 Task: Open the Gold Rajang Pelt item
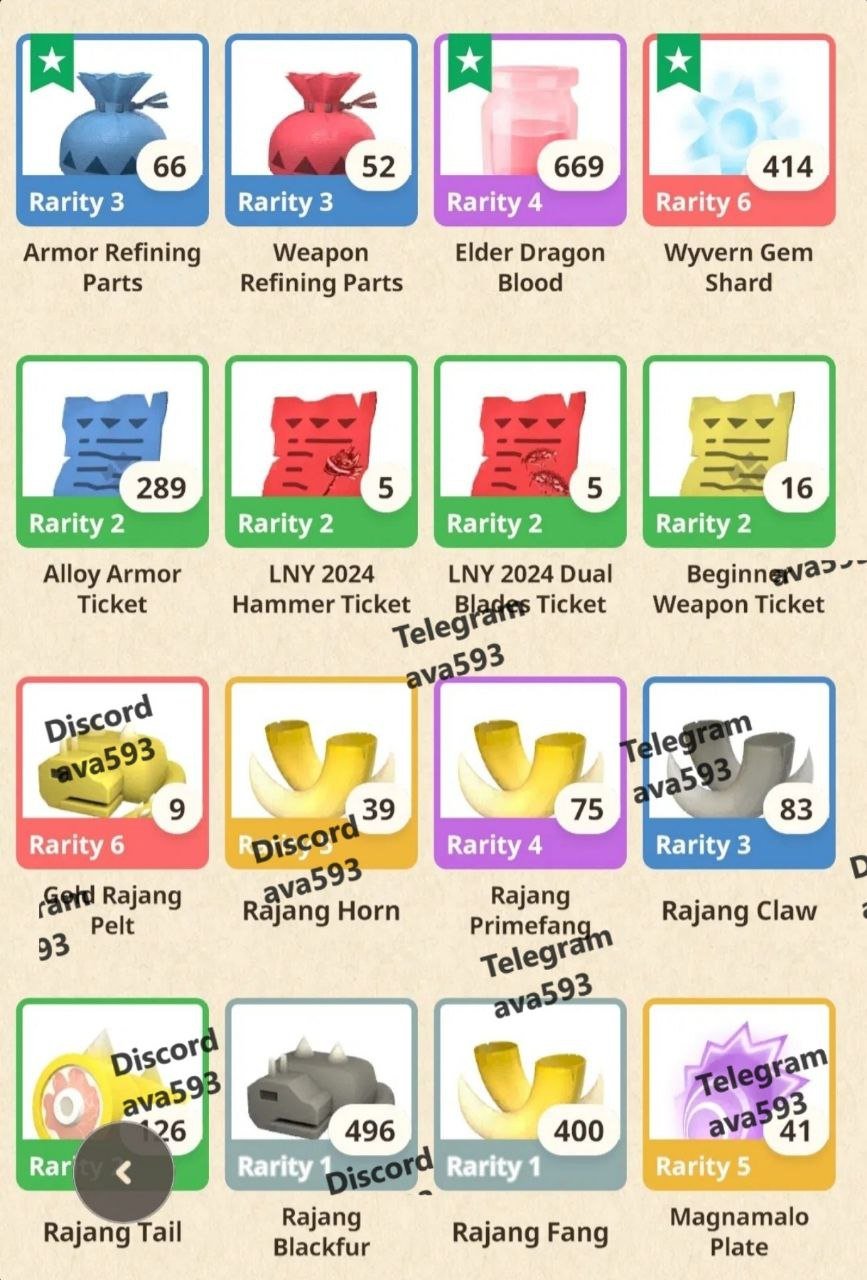pos(112,772)
